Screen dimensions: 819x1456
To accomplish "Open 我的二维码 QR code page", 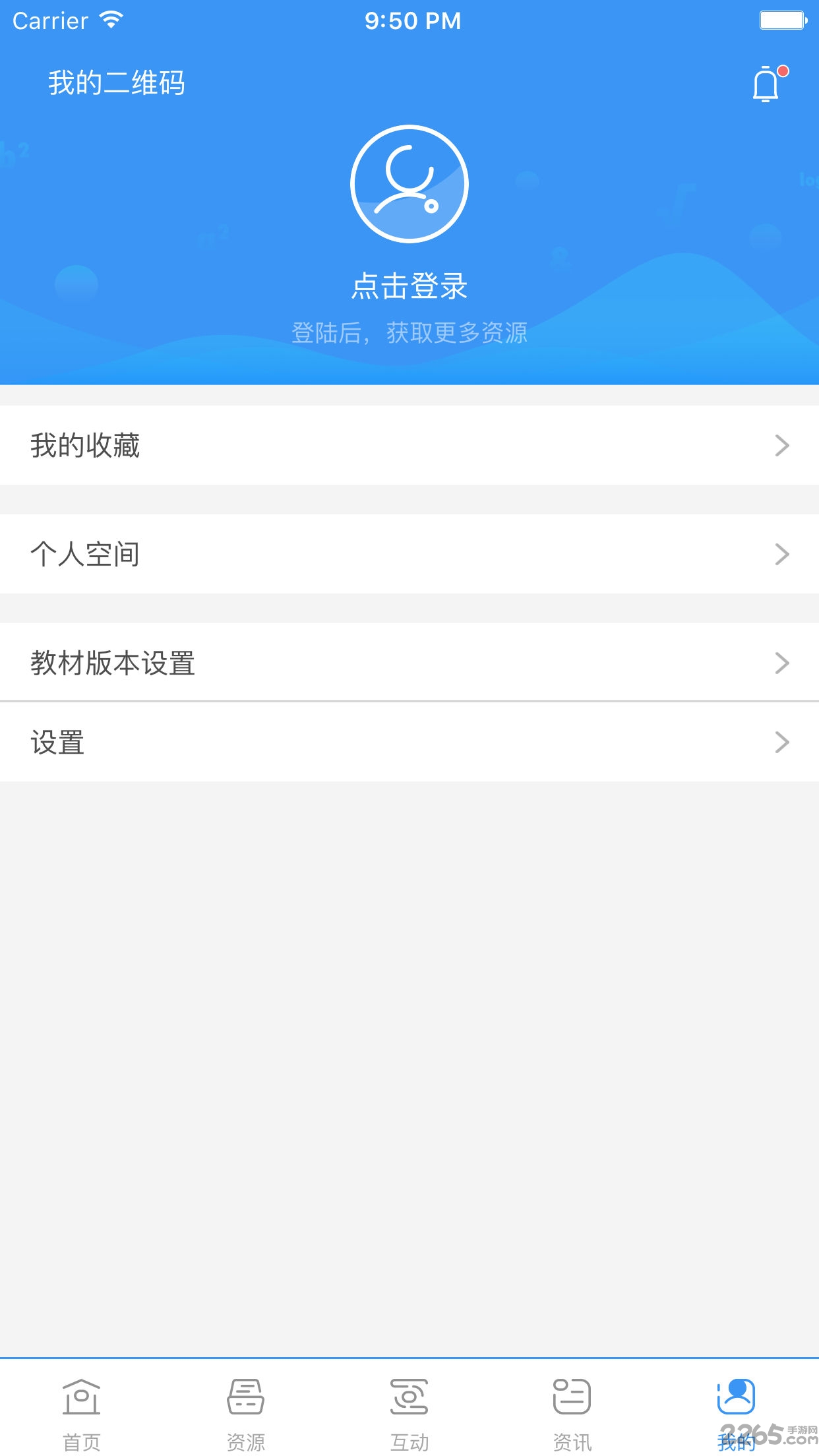I will [x=116, y=82].
